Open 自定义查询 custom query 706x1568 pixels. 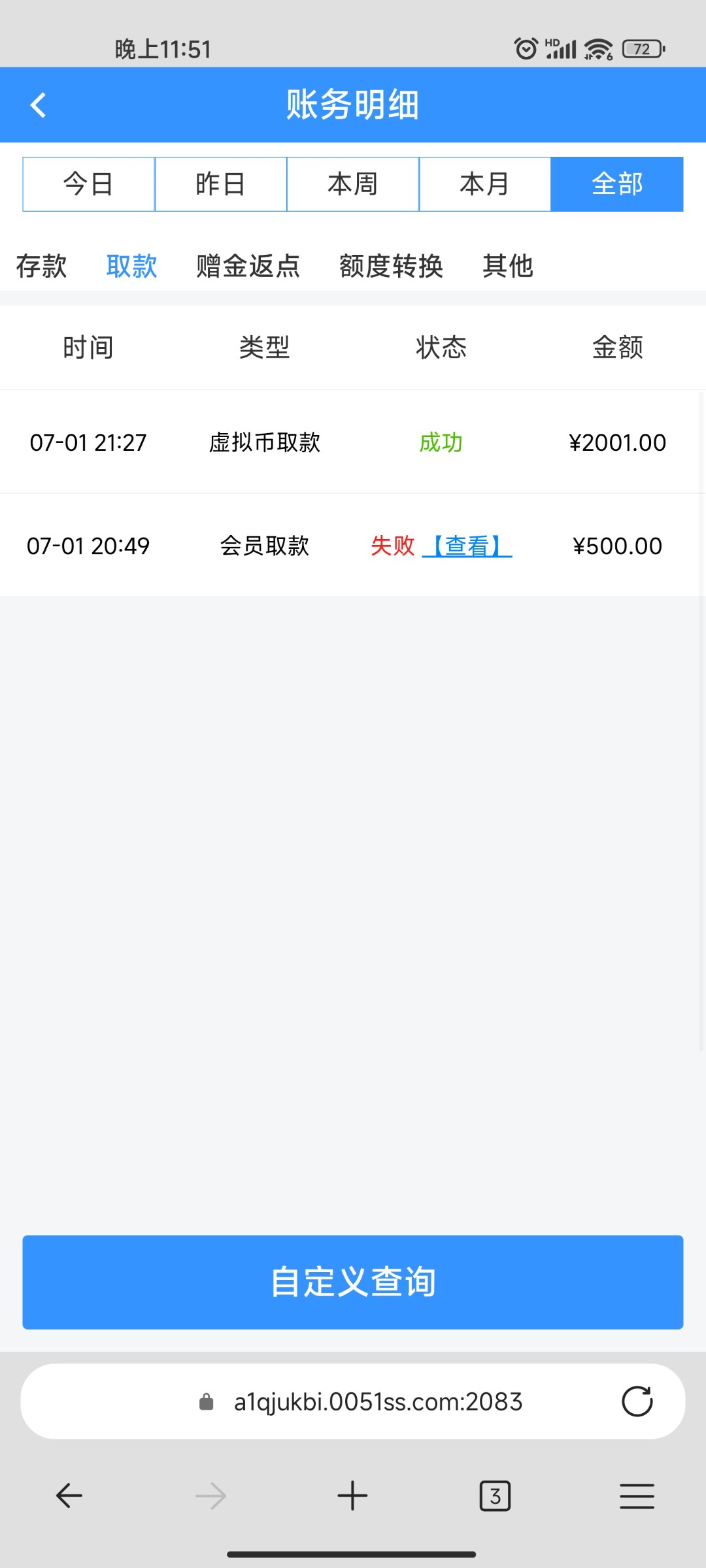[353, 1282]
